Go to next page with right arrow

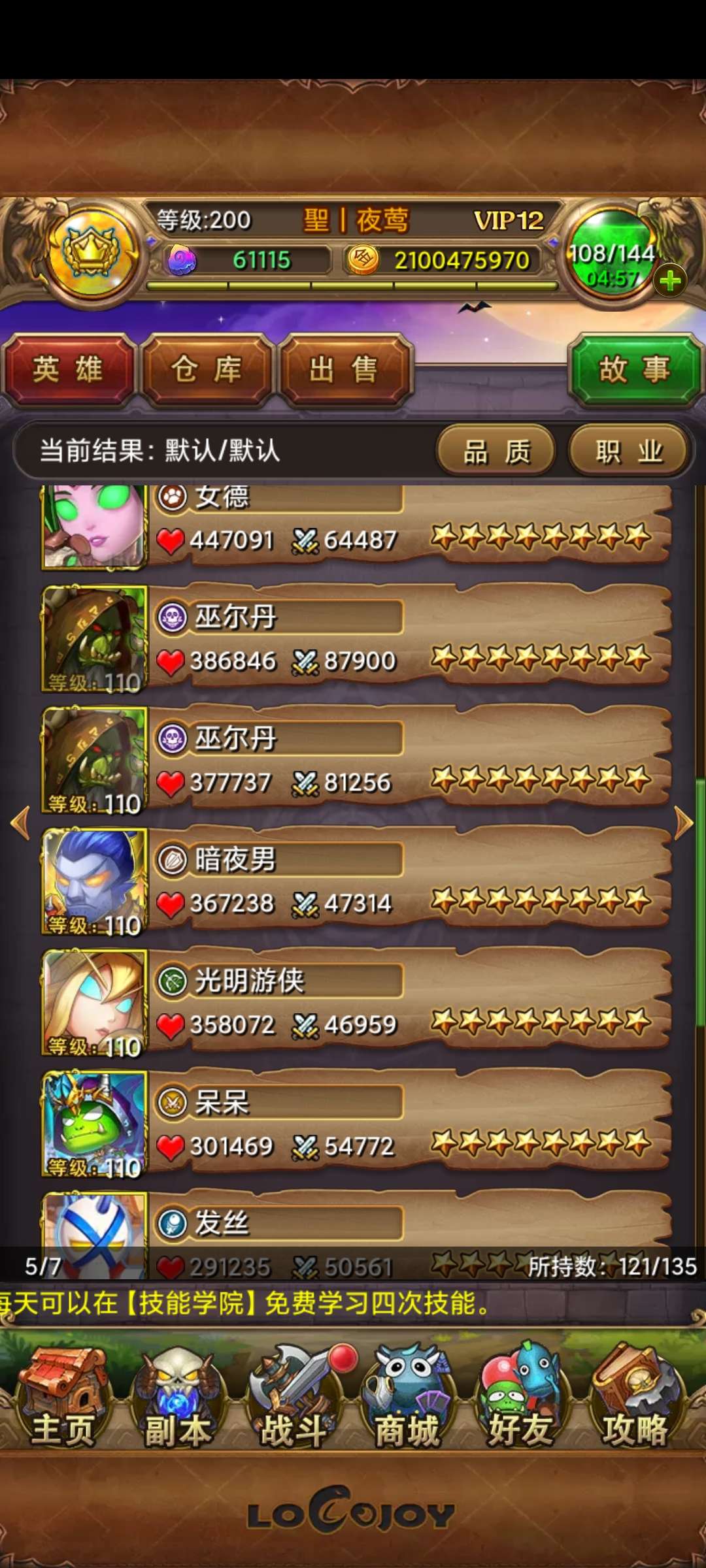(684, 823)
